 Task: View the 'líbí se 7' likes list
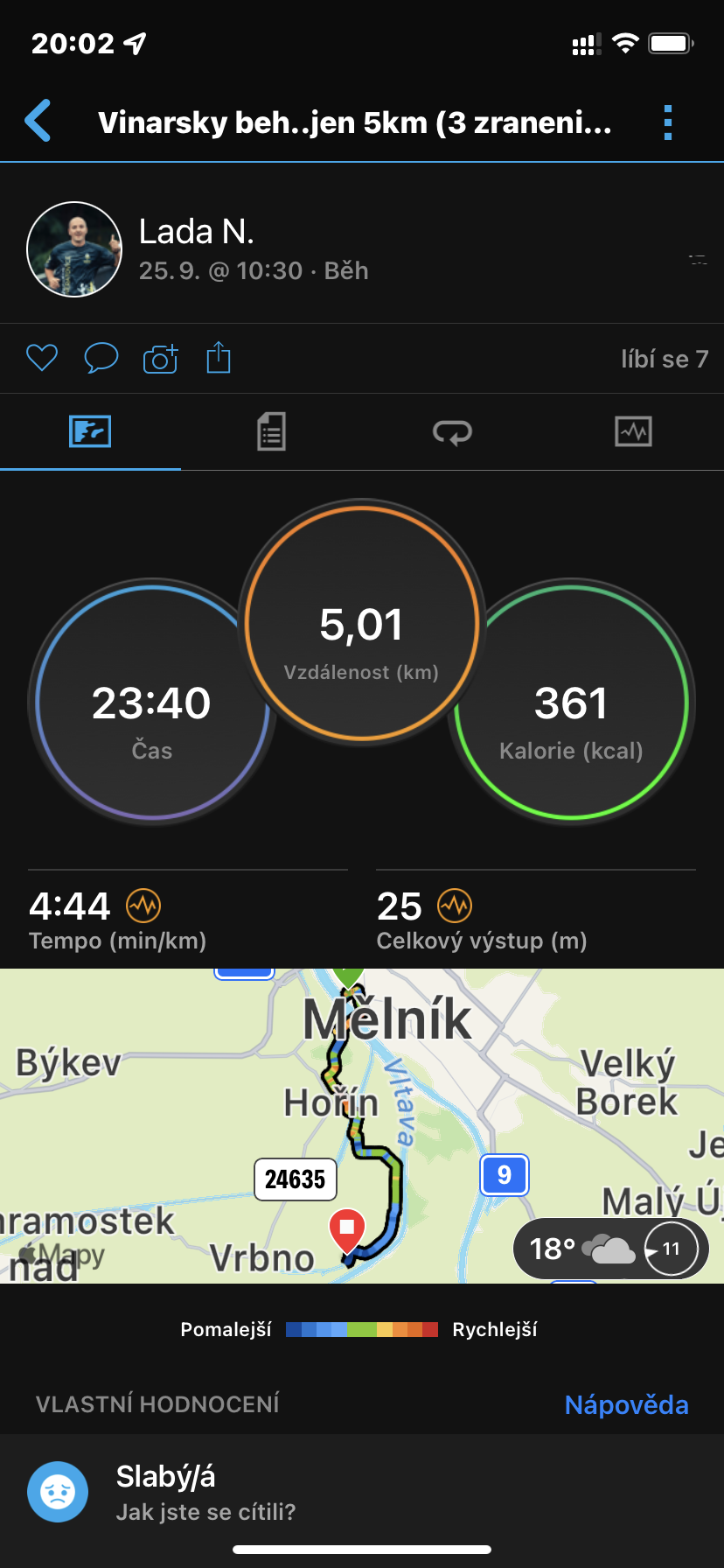[665, 359]
